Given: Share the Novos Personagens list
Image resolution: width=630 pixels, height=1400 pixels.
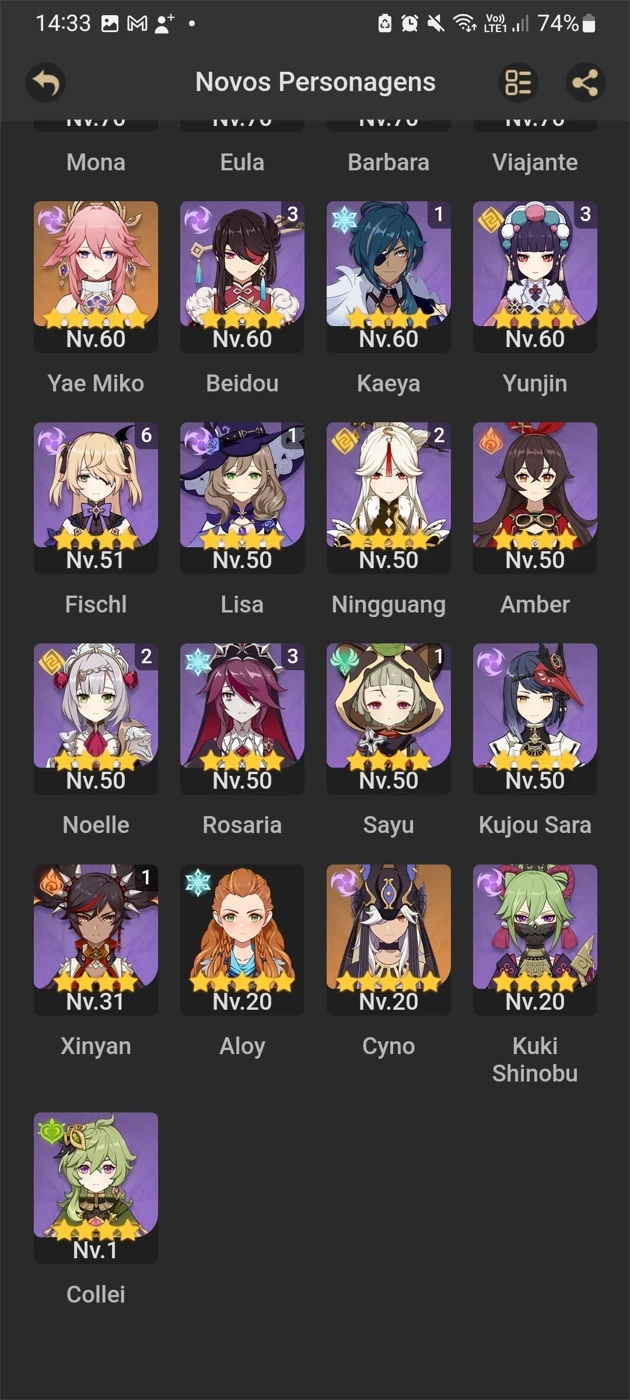Looking at the screenshot, I should click(586, 82).
